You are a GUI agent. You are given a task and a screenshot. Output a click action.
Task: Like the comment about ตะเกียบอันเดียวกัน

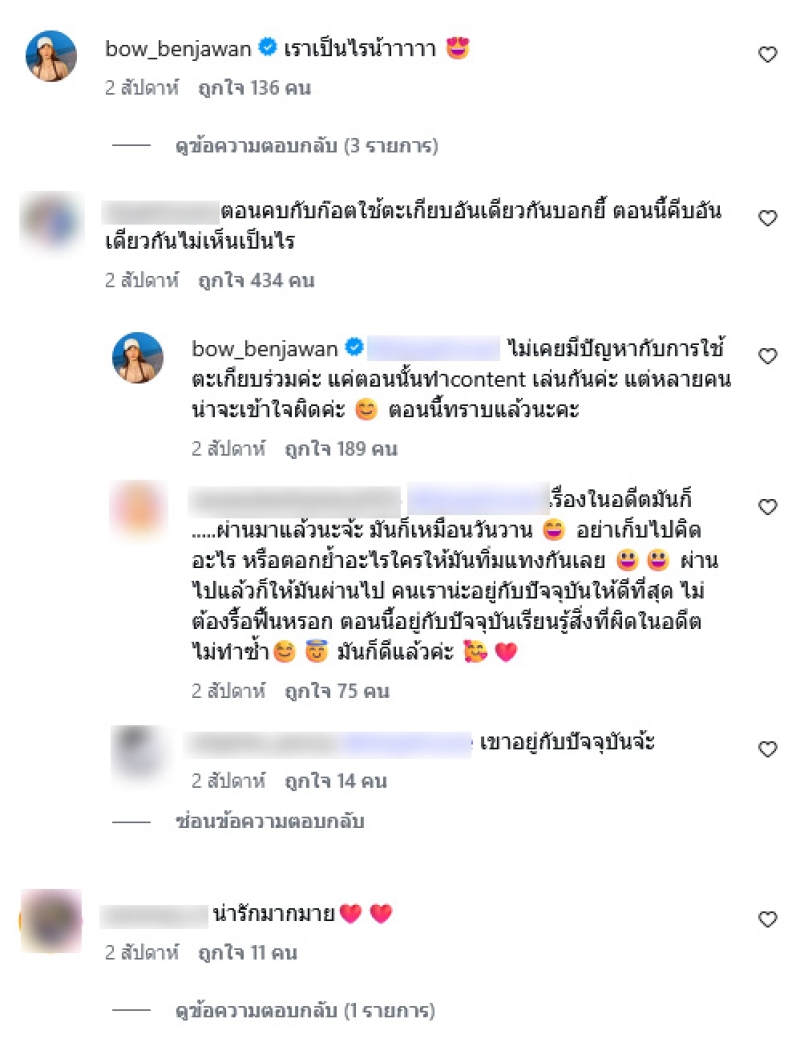tap(767, 218)
